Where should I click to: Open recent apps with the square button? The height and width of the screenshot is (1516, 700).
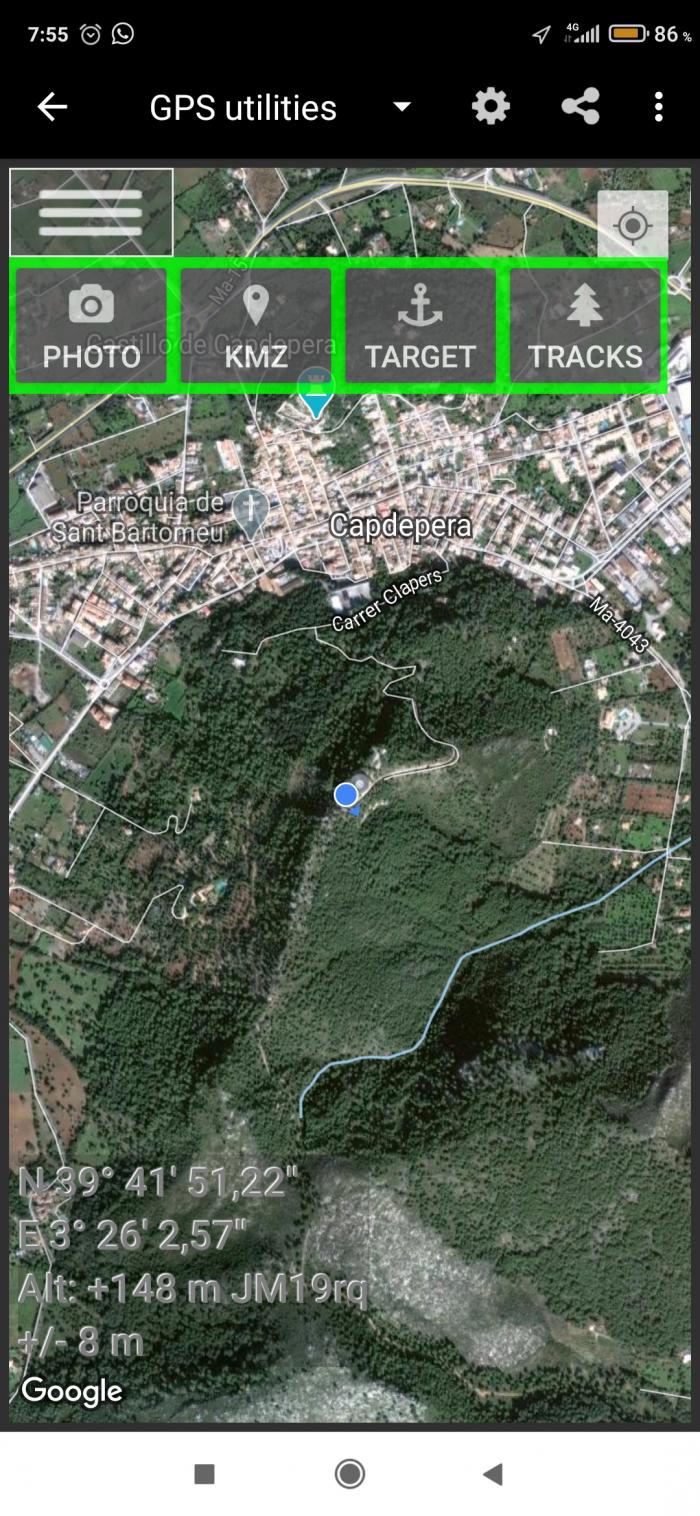[204, 1473]
